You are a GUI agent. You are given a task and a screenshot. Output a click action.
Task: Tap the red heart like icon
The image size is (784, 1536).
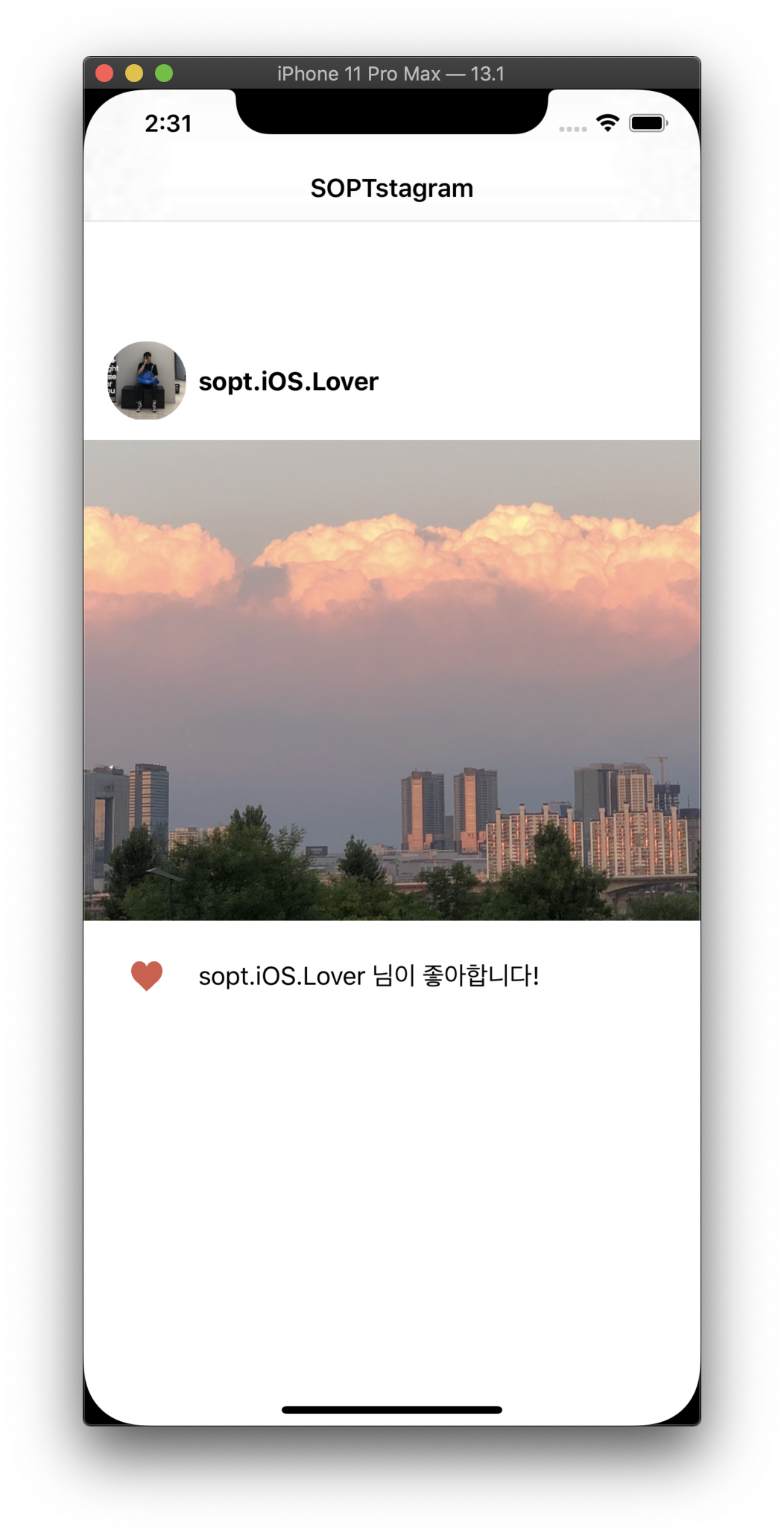(147, 975)
